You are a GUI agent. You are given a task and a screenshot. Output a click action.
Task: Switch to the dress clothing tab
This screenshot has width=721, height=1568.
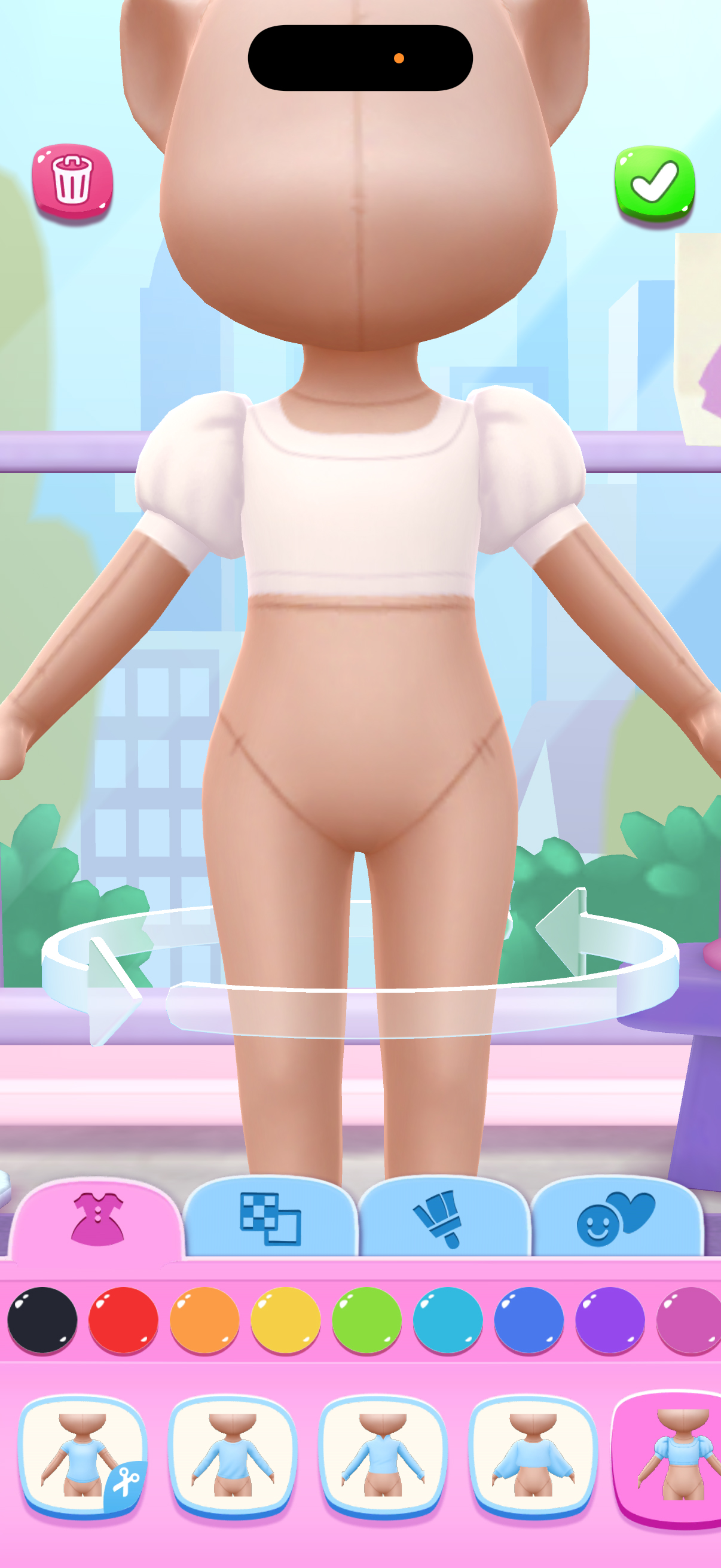97,1220
